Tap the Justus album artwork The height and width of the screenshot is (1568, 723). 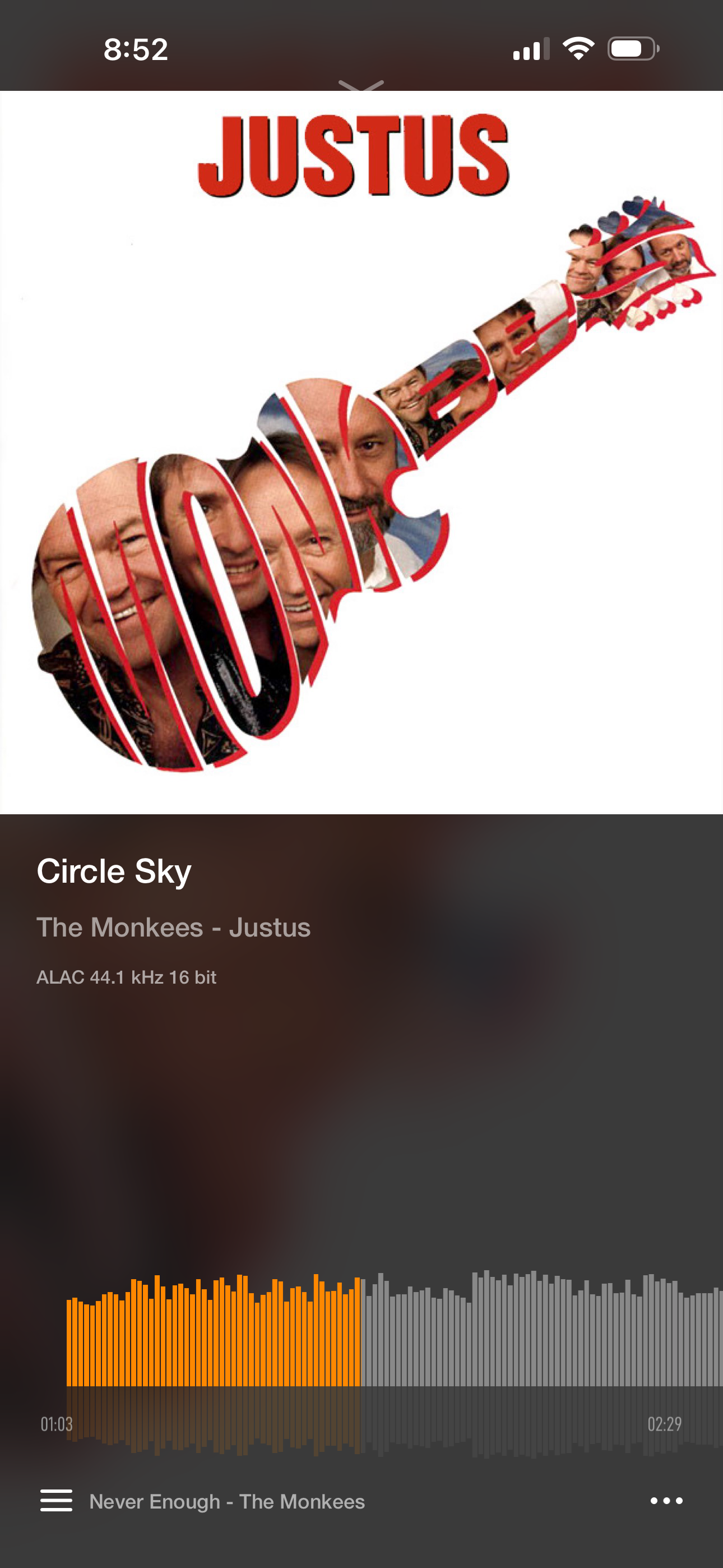pos(361,452)
